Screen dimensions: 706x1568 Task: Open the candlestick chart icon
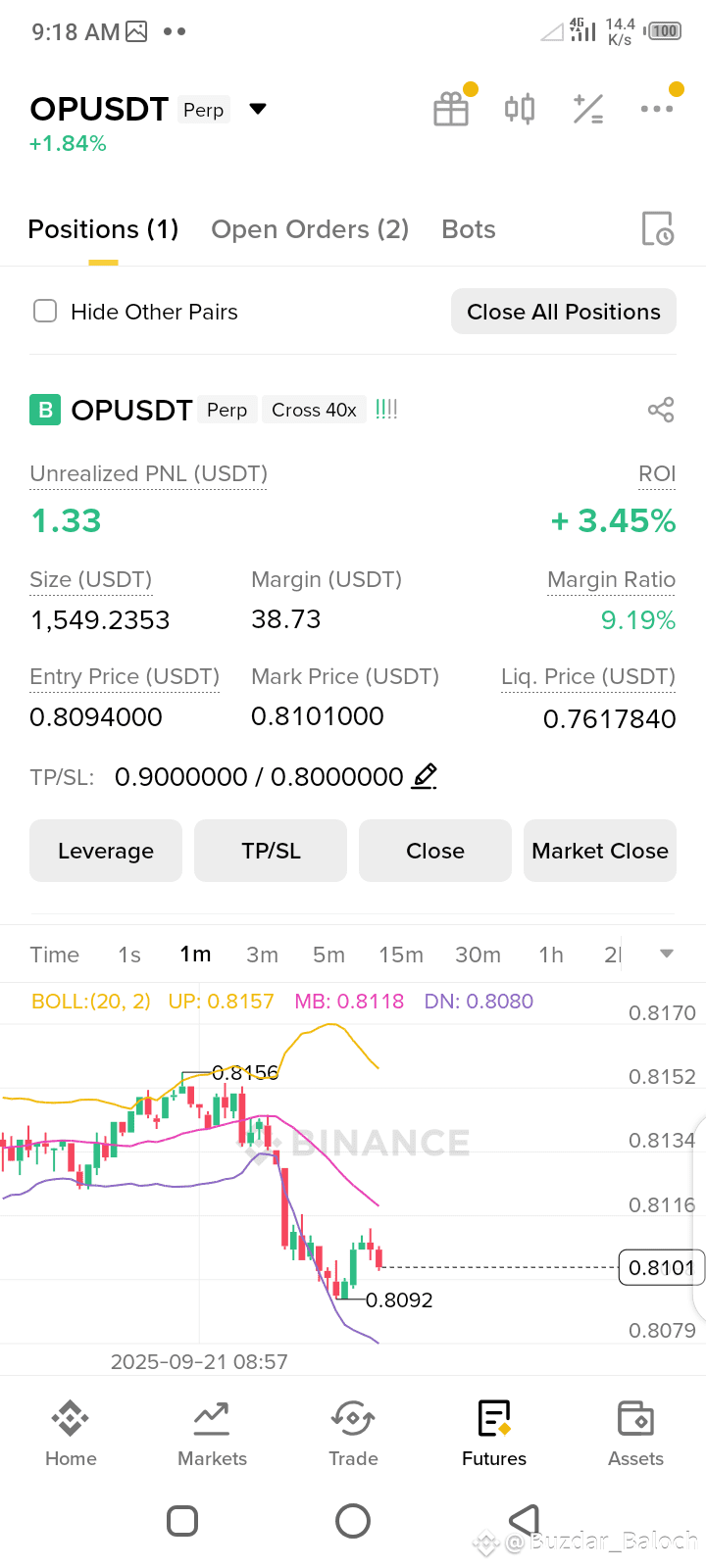(x=520, y=109)
